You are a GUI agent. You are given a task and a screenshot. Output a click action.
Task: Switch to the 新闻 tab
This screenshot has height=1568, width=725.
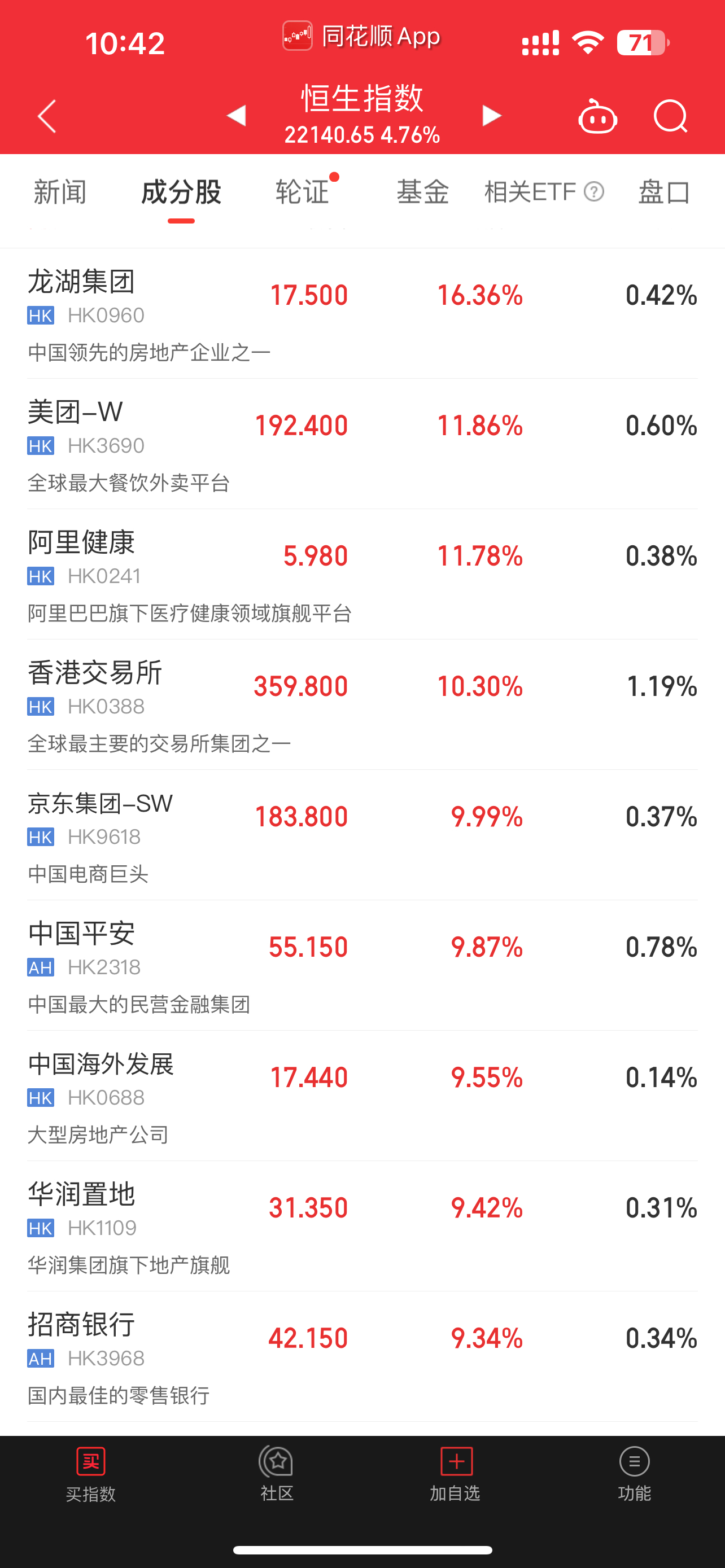click(x=60, y=192)
